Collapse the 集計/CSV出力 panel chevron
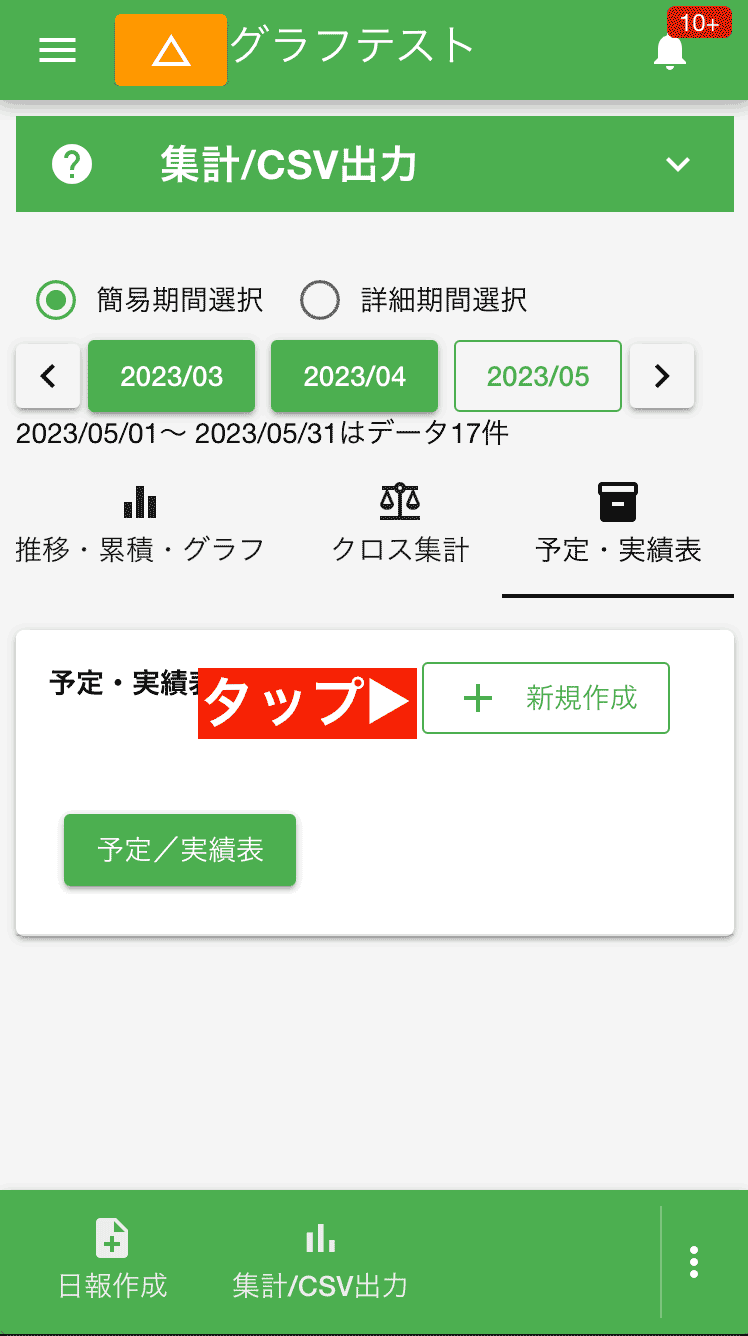This screenshot has height=1336, width=748. [x=679, y=163]
